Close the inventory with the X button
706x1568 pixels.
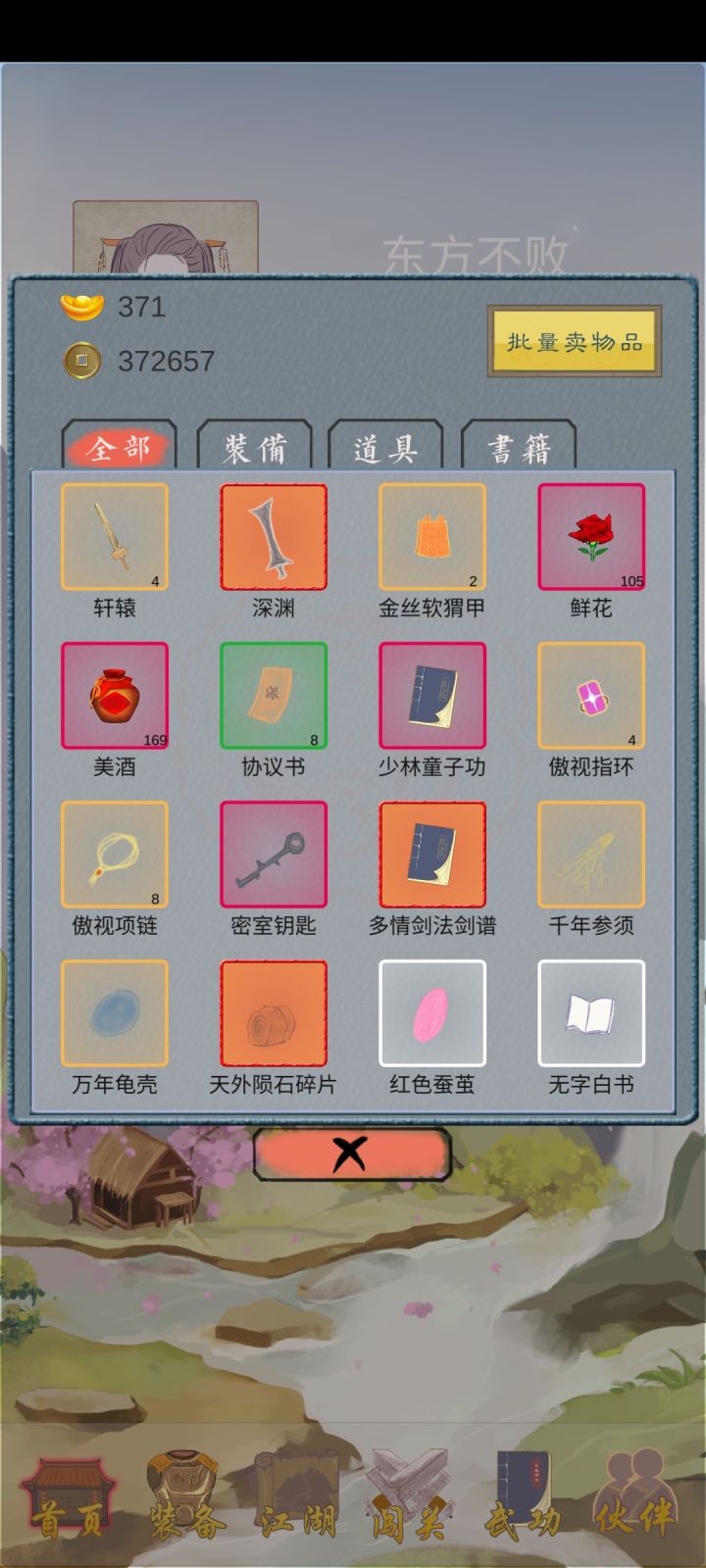[352, 1156]
